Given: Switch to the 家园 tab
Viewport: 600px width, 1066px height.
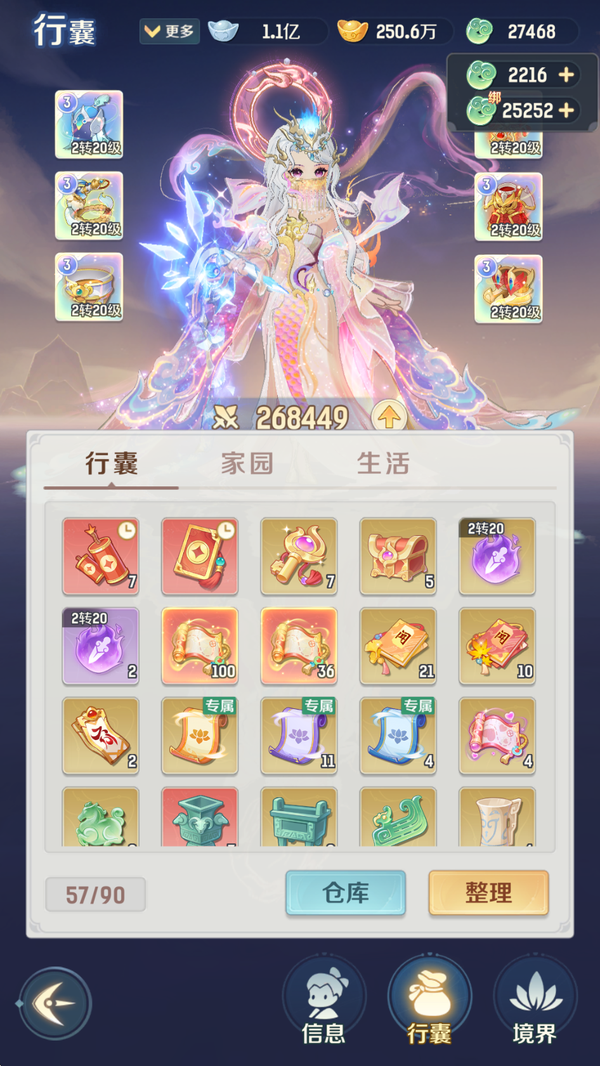Looking at the screenshot, I should 246,464.
